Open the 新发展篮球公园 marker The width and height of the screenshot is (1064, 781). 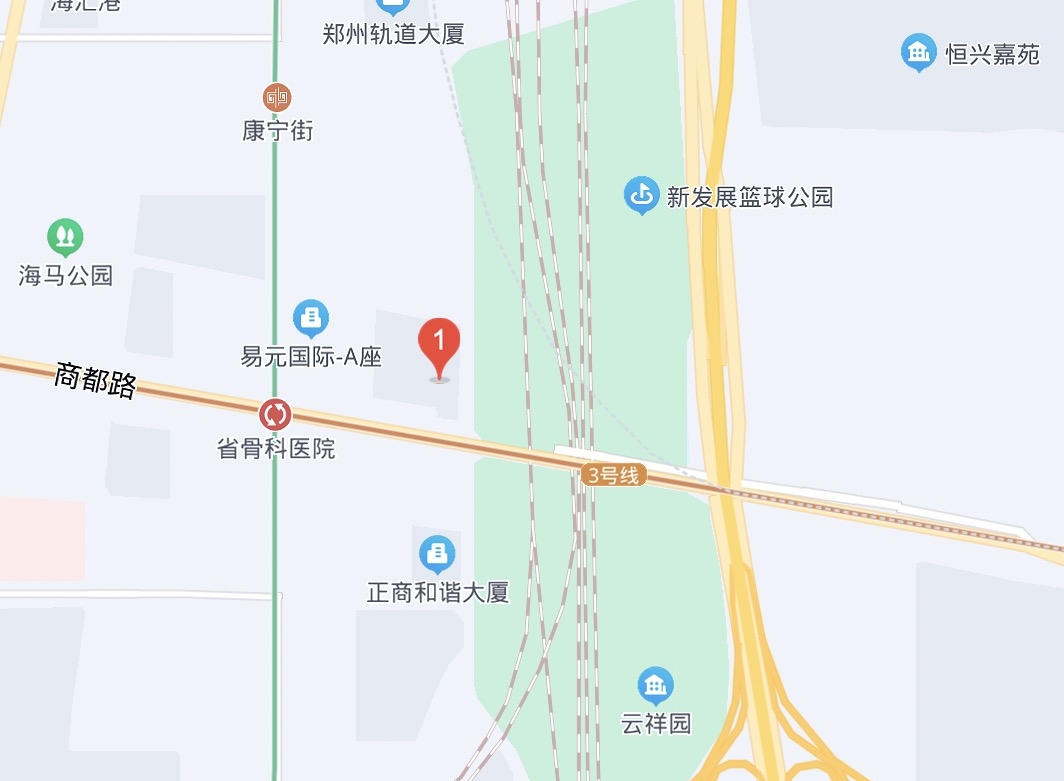[x=641, y=195]
